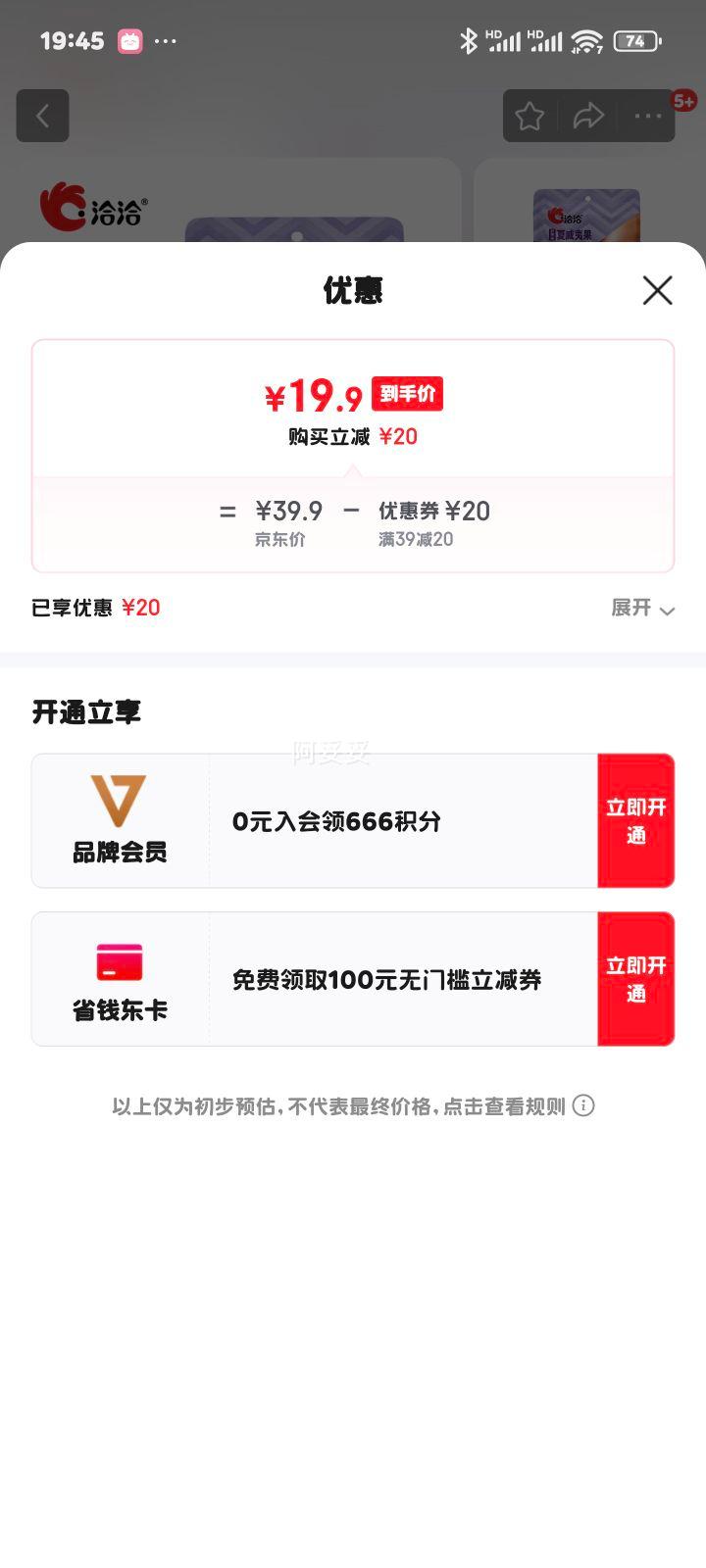Favorite this product with the star icon
Image resolution: width=706 pixels, height=1568 pixels.
pos(529,116)
